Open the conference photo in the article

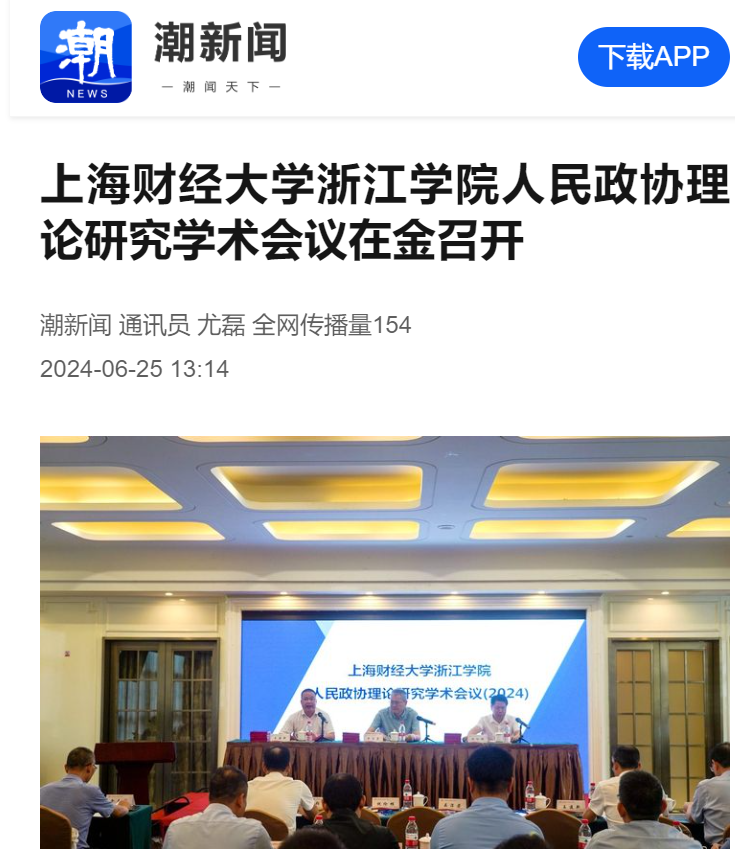click(385, 642)
